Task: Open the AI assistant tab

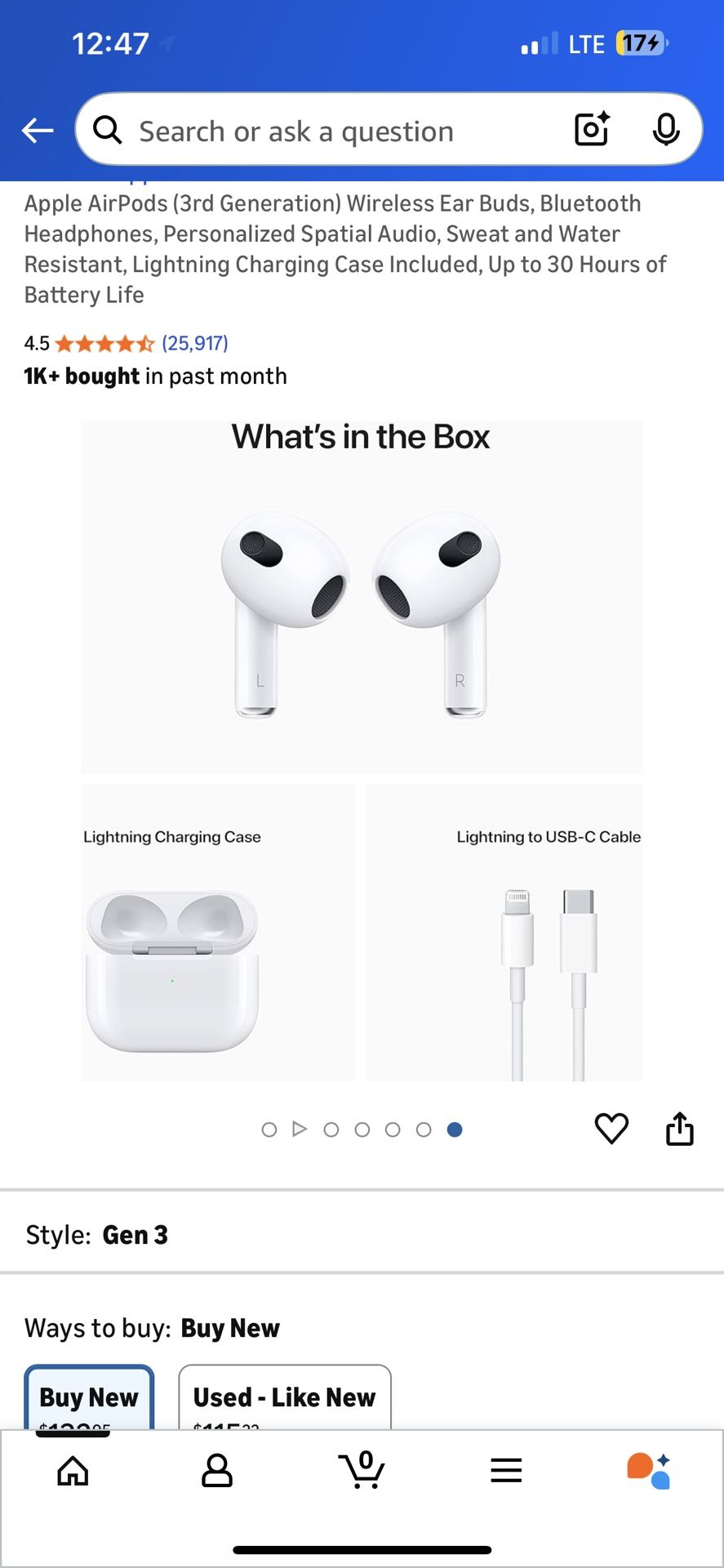Action: [x=650, y=1470]
